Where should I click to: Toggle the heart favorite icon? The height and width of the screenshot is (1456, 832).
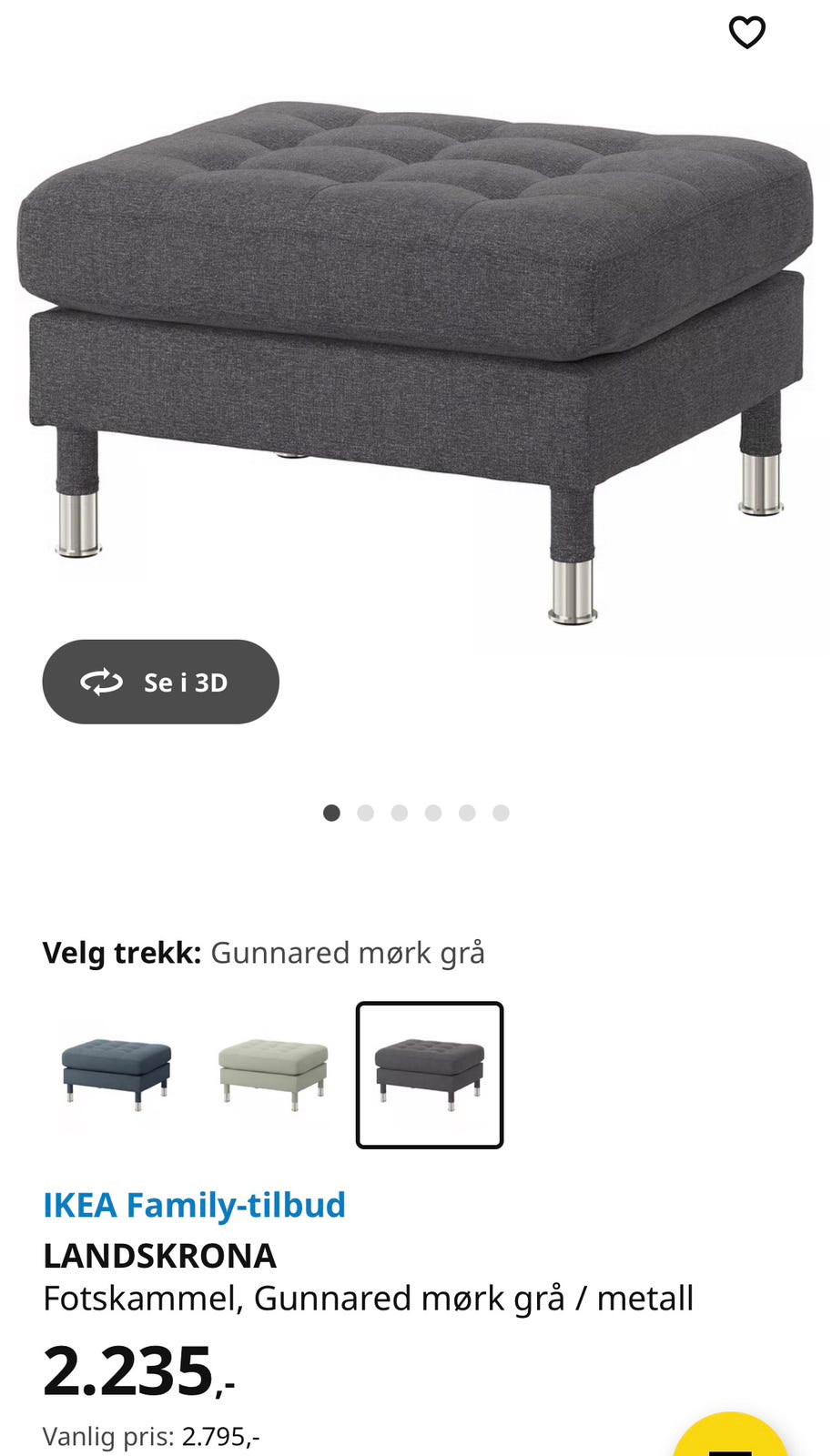pos(747,33)
